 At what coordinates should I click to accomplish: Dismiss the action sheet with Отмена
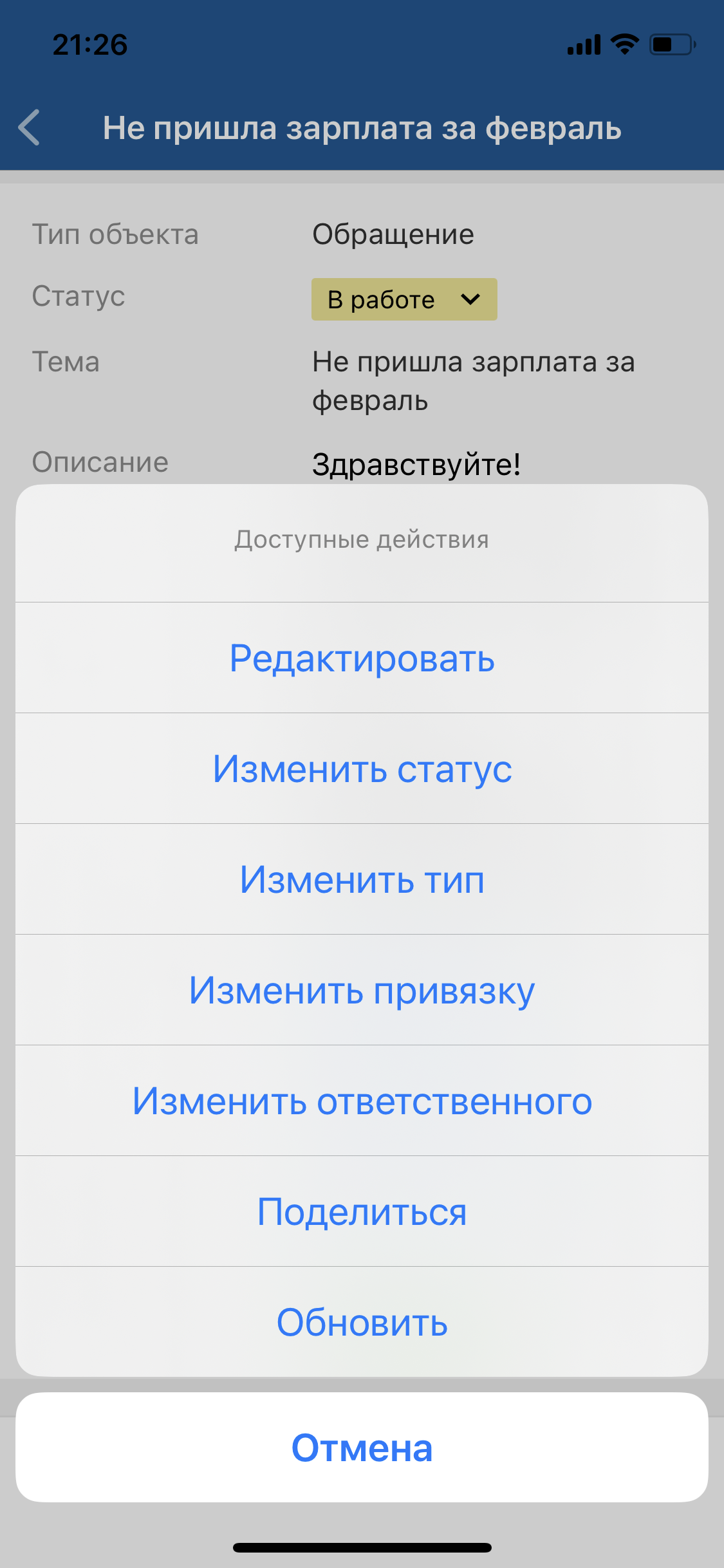tap(362, 1448)
